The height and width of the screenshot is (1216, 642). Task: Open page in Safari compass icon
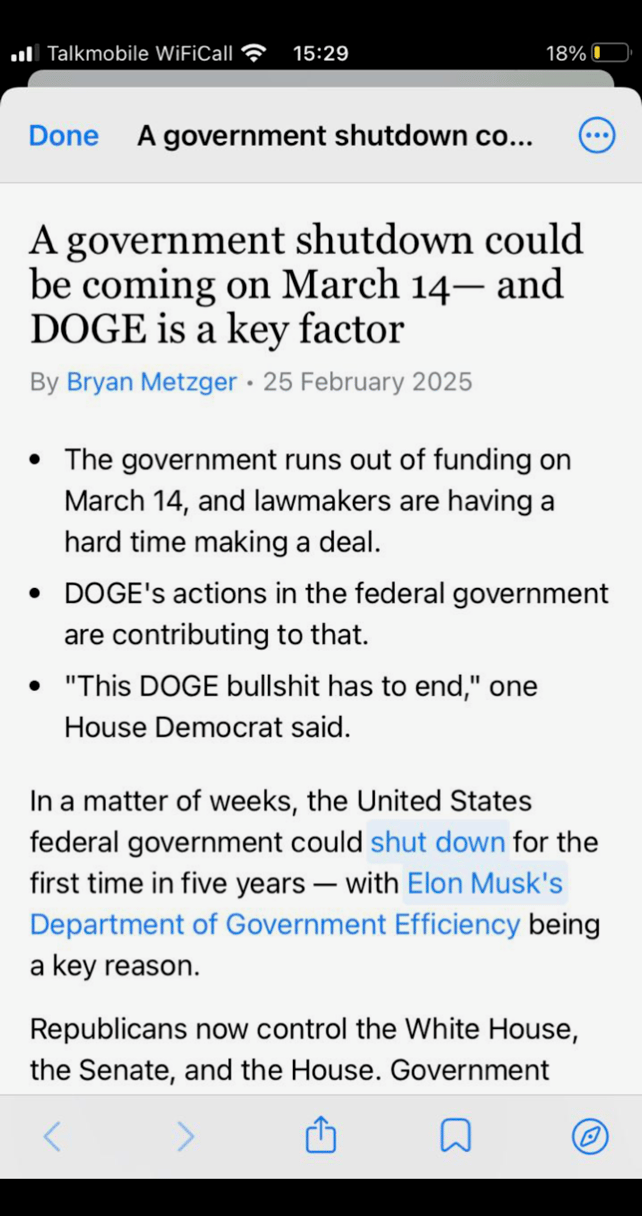coord(590,1135)
